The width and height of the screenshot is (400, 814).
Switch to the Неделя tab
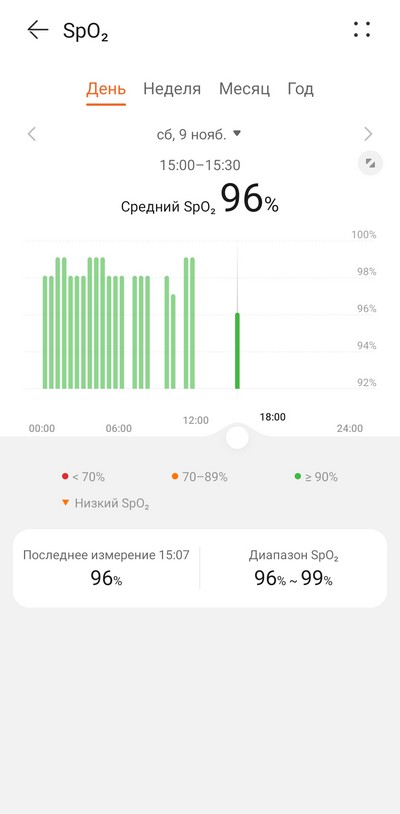172,89
